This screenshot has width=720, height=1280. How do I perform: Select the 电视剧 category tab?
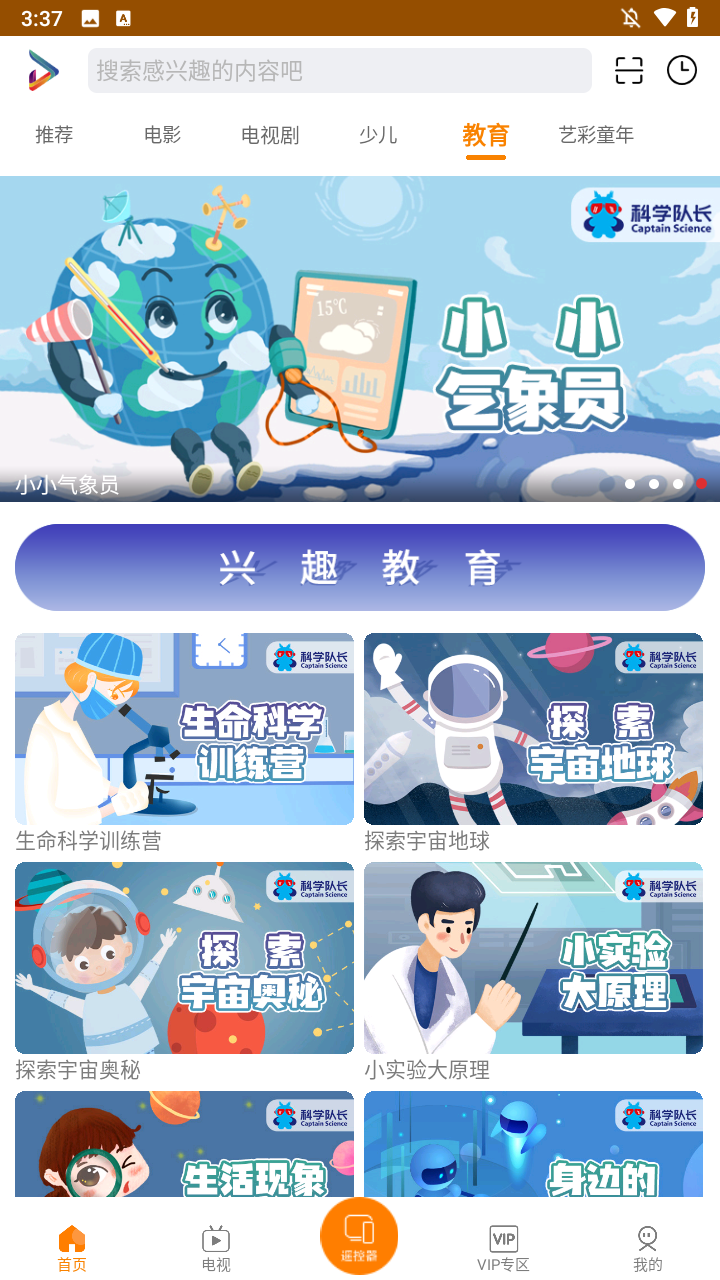tap(269, 135)
